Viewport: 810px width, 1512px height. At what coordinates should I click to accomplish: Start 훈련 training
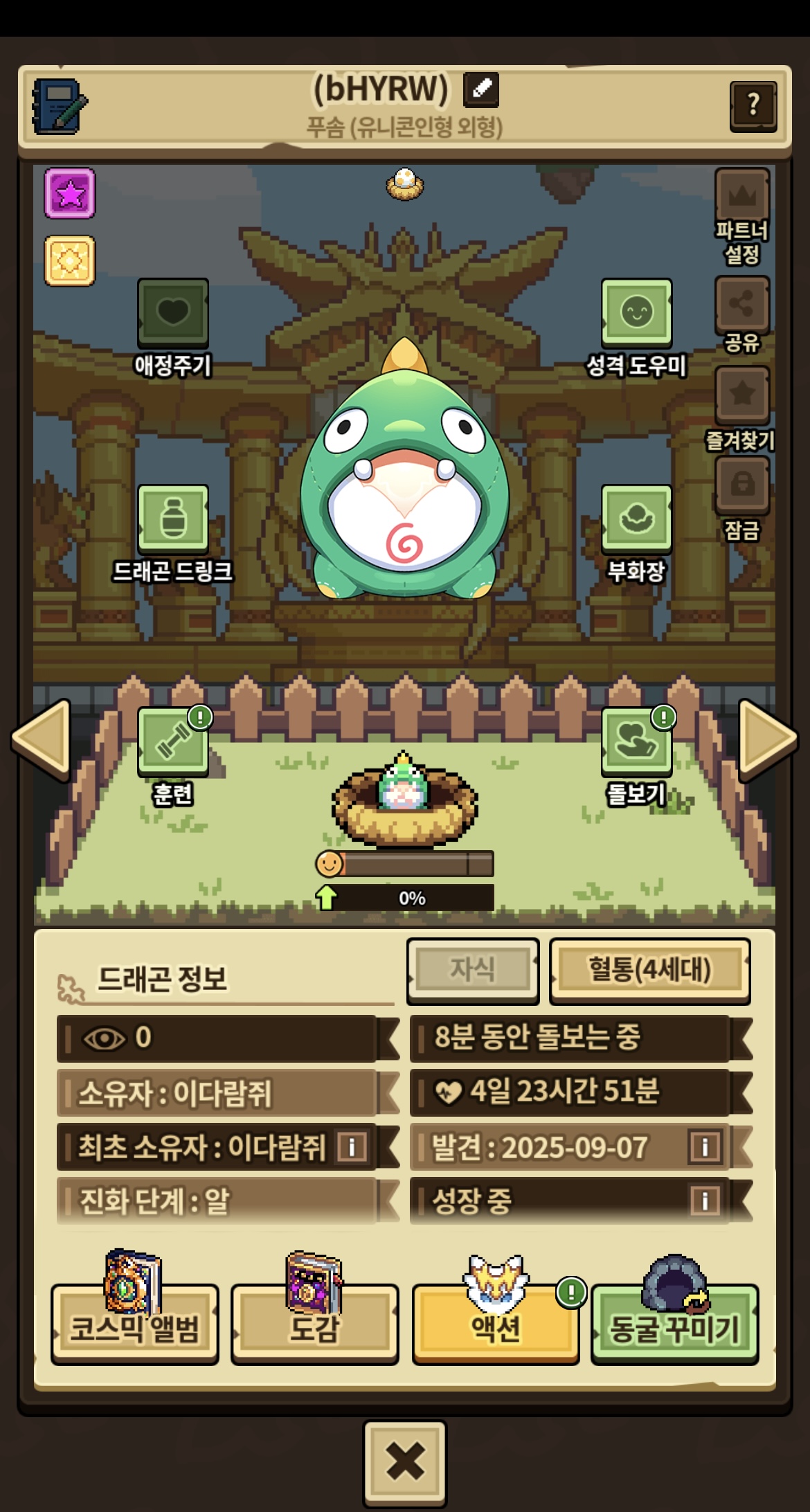(x=173, y=741)
